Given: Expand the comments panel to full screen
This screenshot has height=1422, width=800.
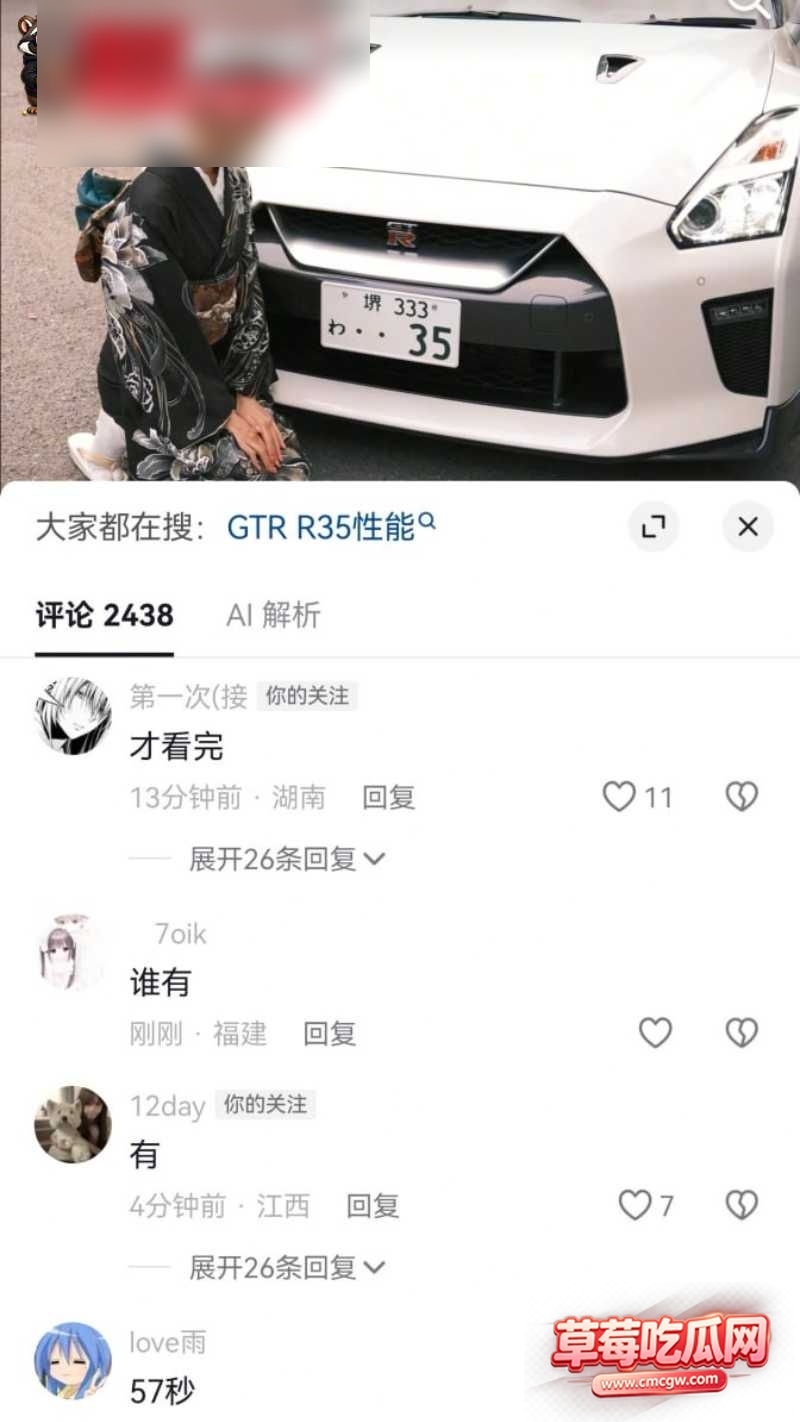Looking at the screenshot, I should click(653, 527).
